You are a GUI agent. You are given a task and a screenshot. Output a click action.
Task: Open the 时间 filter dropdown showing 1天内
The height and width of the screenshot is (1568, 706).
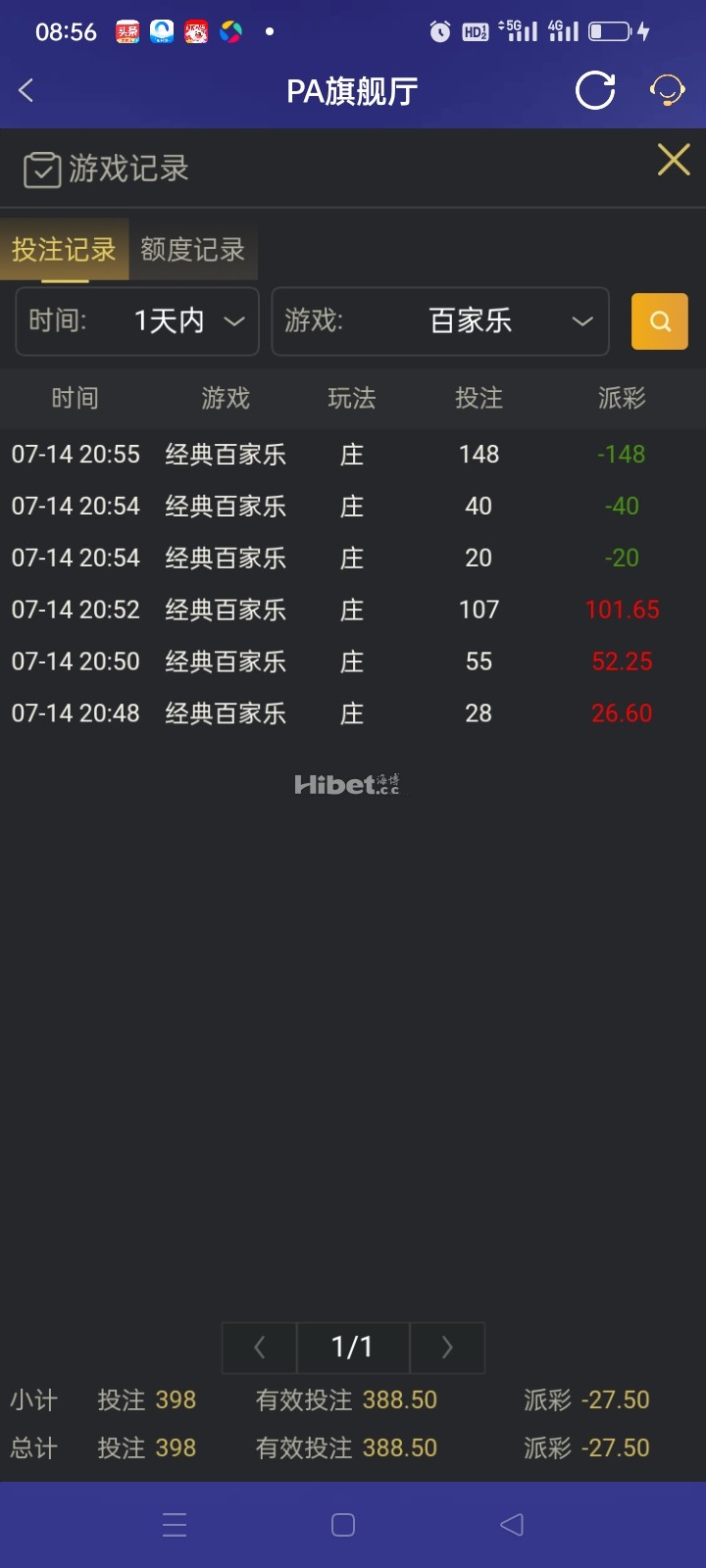coord(136,321)
